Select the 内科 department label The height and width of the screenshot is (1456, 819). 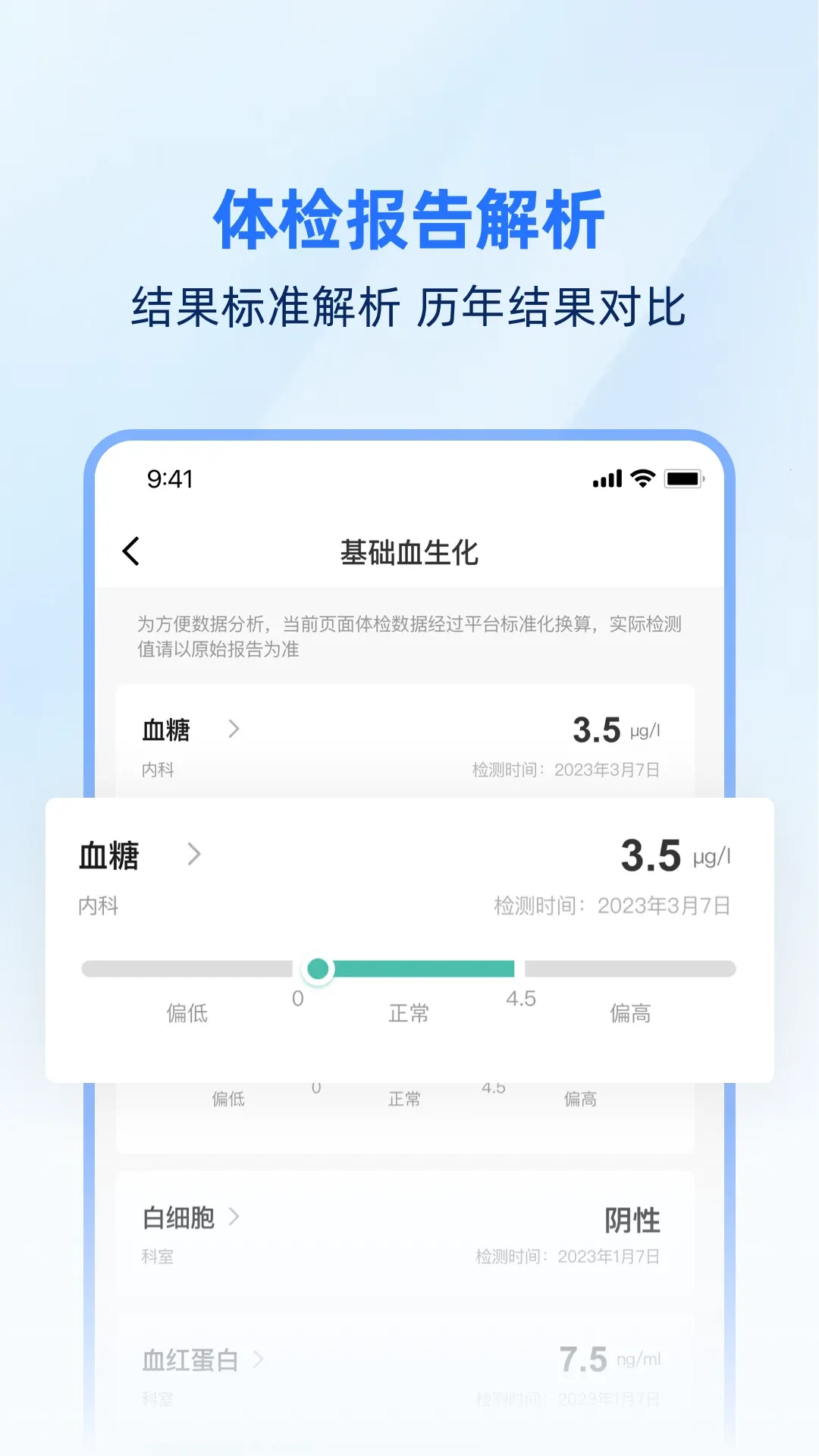[98, 906]
